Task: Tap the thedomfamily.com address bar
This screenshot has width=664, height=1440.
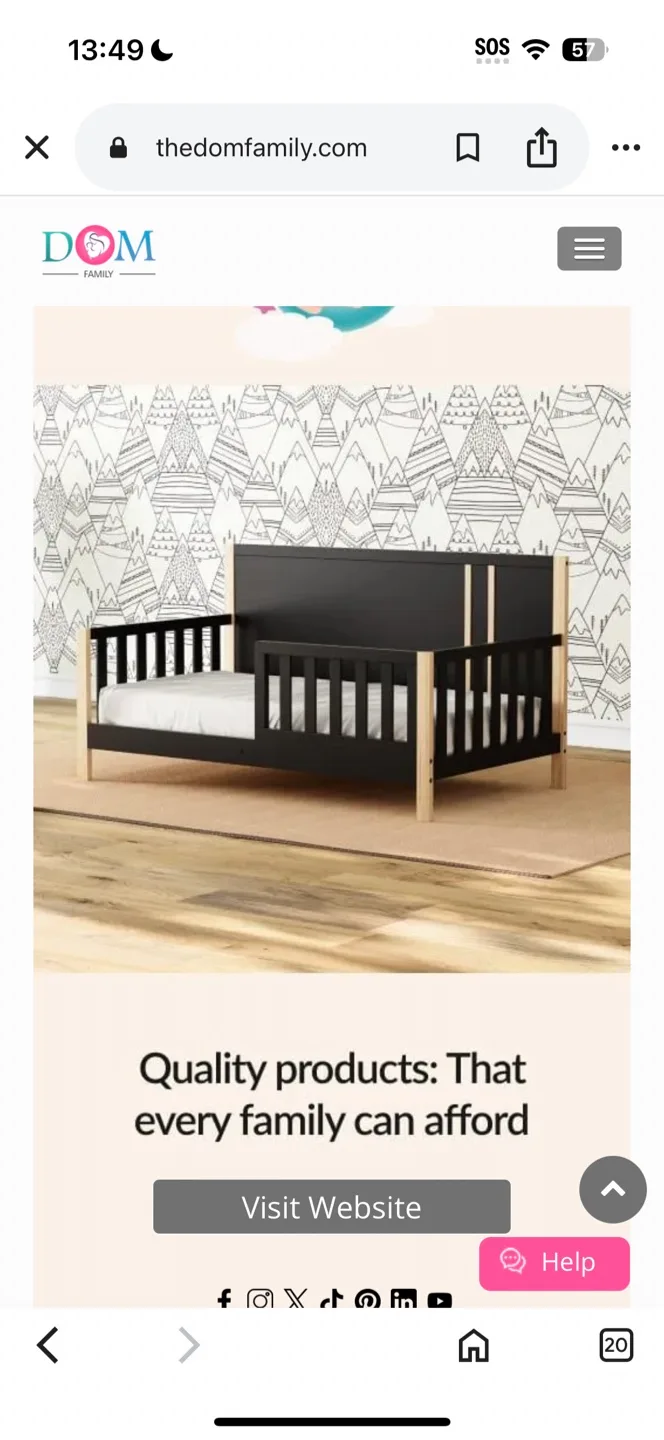Action: click(261, 148)
